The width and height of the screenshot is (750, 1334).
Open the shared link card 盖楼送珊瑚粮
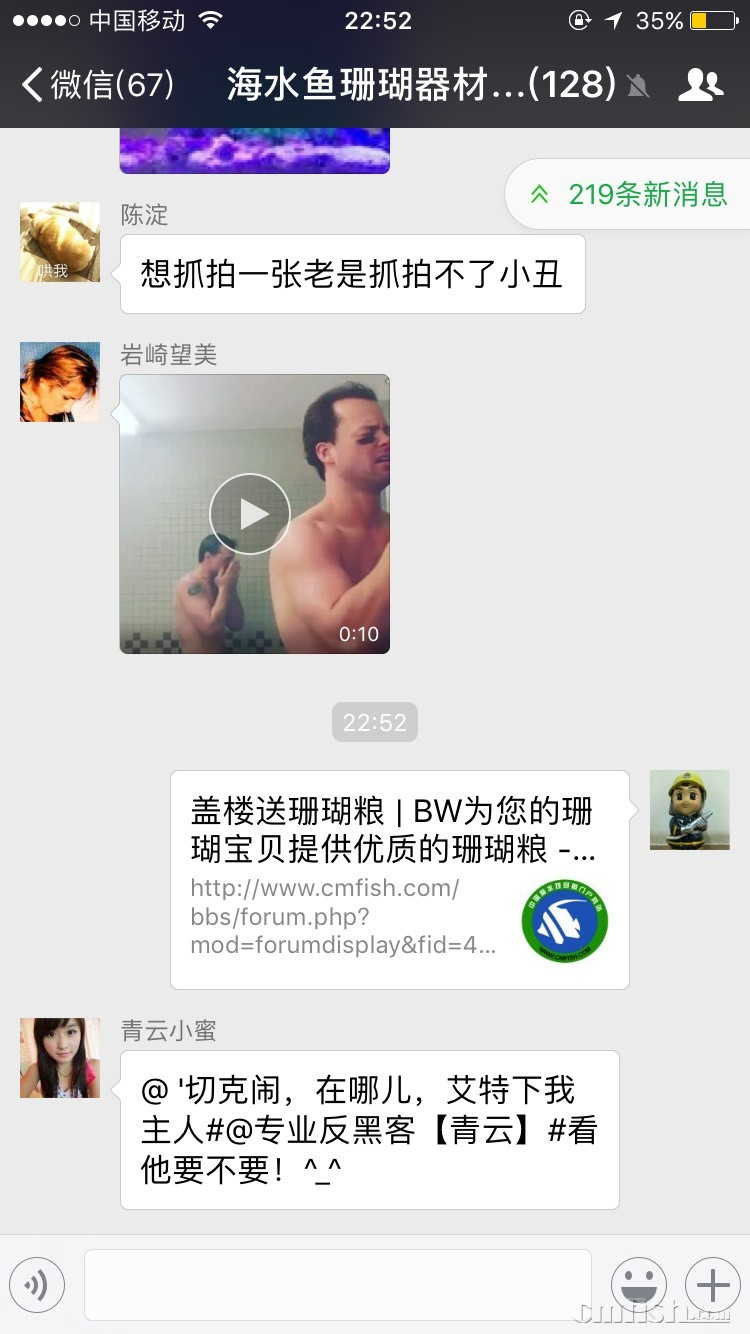pyautogui.click(x=399, y=879)
